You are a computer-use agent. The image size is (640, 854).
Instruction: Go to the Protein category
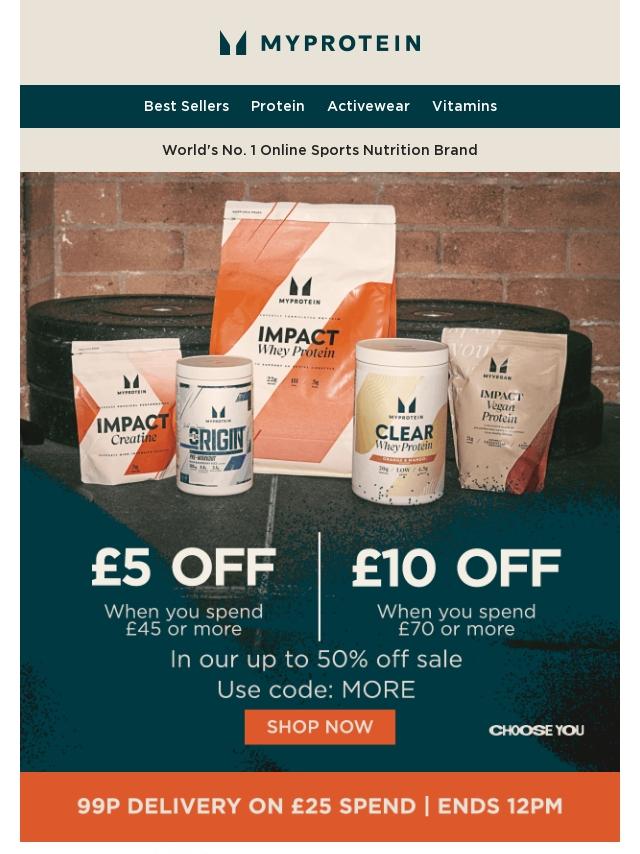click(278, 106)
